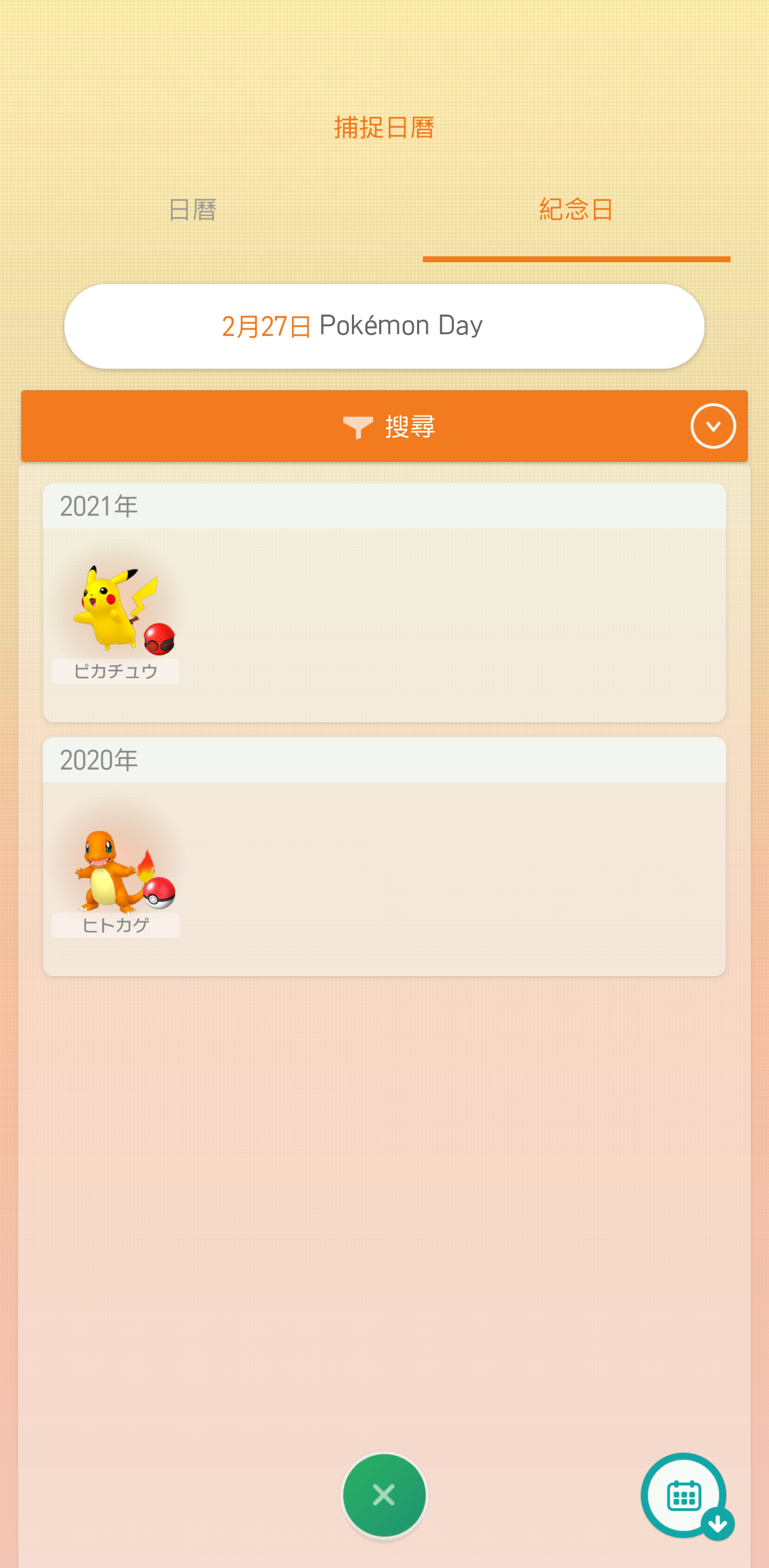Open the 2月27日 Pokémon Day selector
Viewport: 769px width, 1568px height.
[x=384, y=326]
